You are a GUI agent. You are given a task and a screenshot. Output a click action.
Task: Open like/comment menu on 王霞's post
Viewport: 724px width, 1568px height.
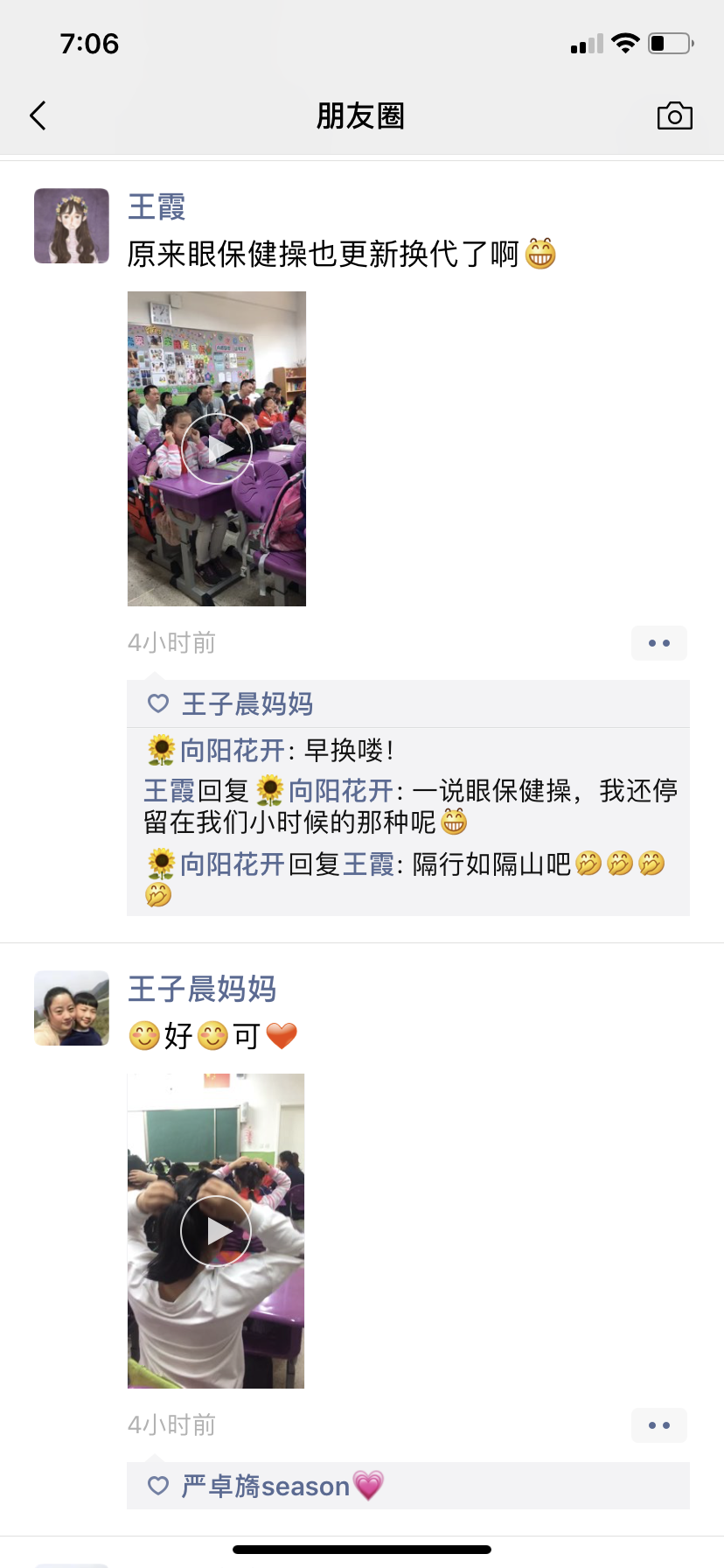(659, 643)
